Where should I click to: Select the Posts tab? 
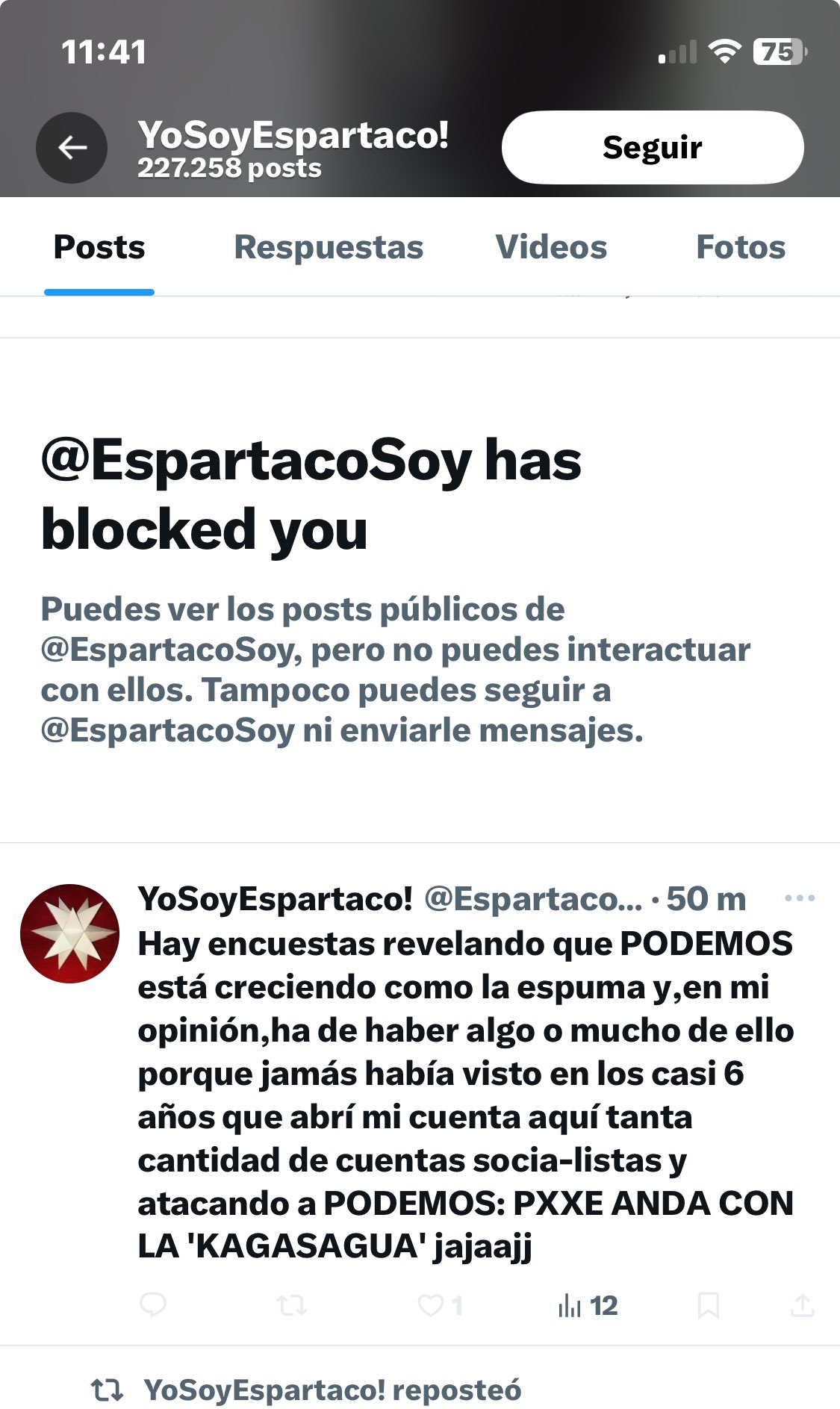[x=99, y=247]
